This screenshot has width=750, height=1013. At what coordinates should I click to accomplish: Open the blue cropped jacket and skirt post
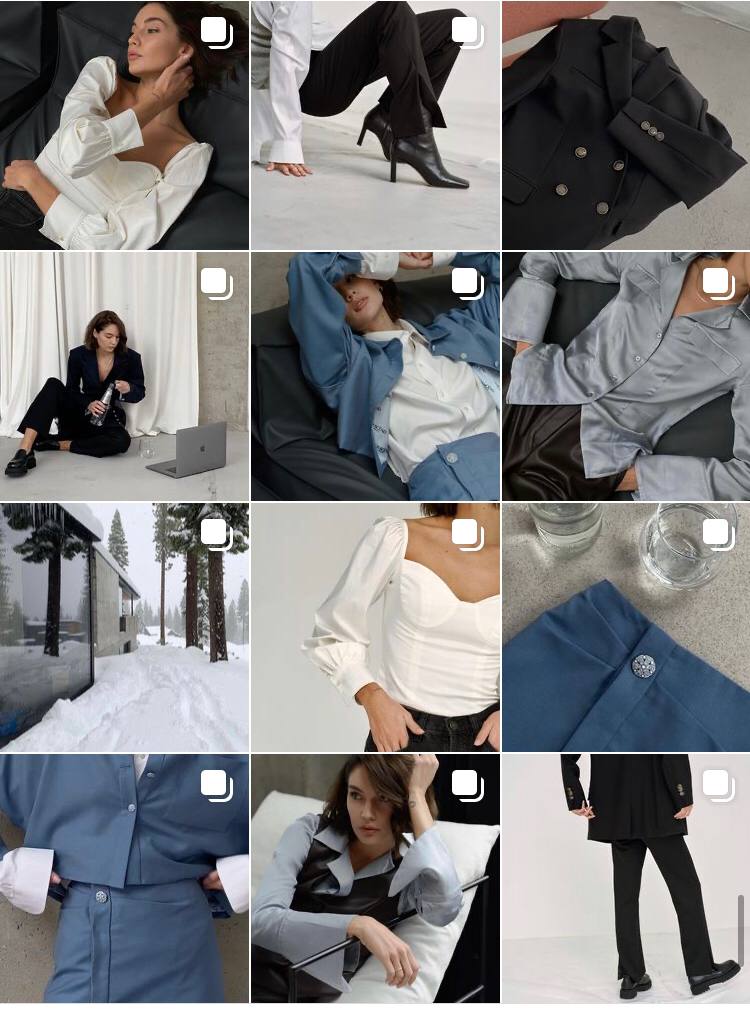[x=124, y=878]
